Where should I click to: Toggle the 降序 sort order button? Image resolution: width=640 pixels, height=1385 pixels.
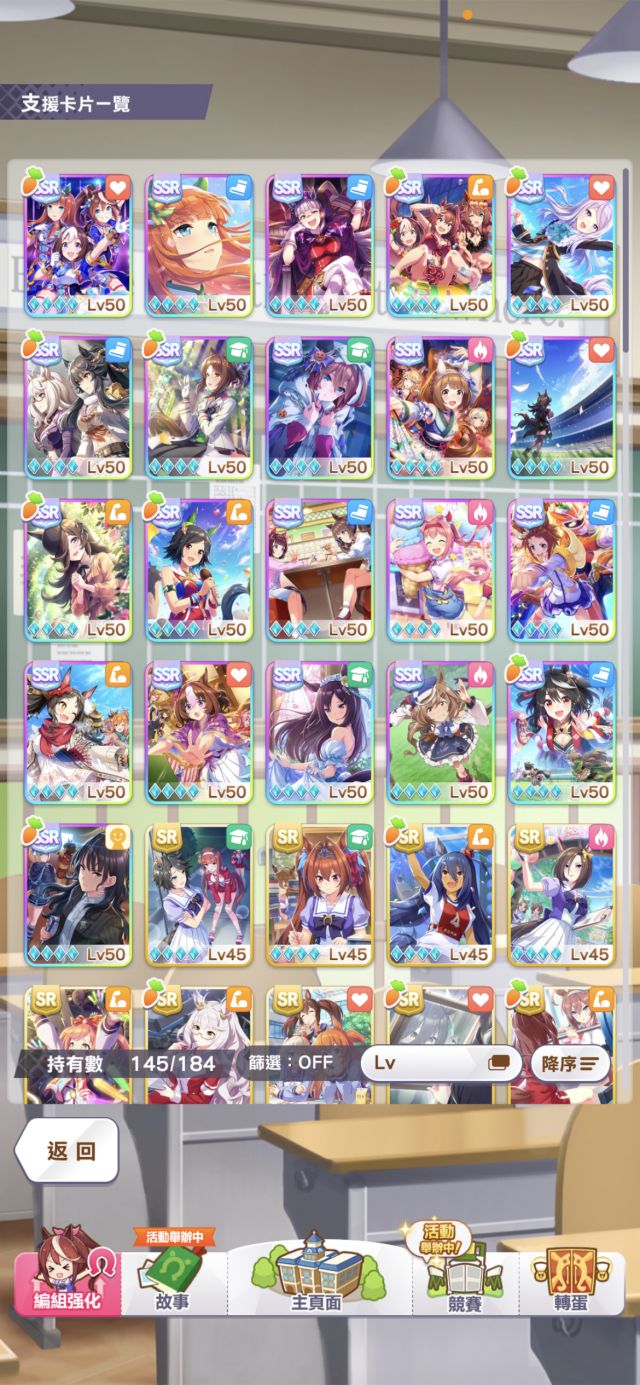click(570, 1064)
